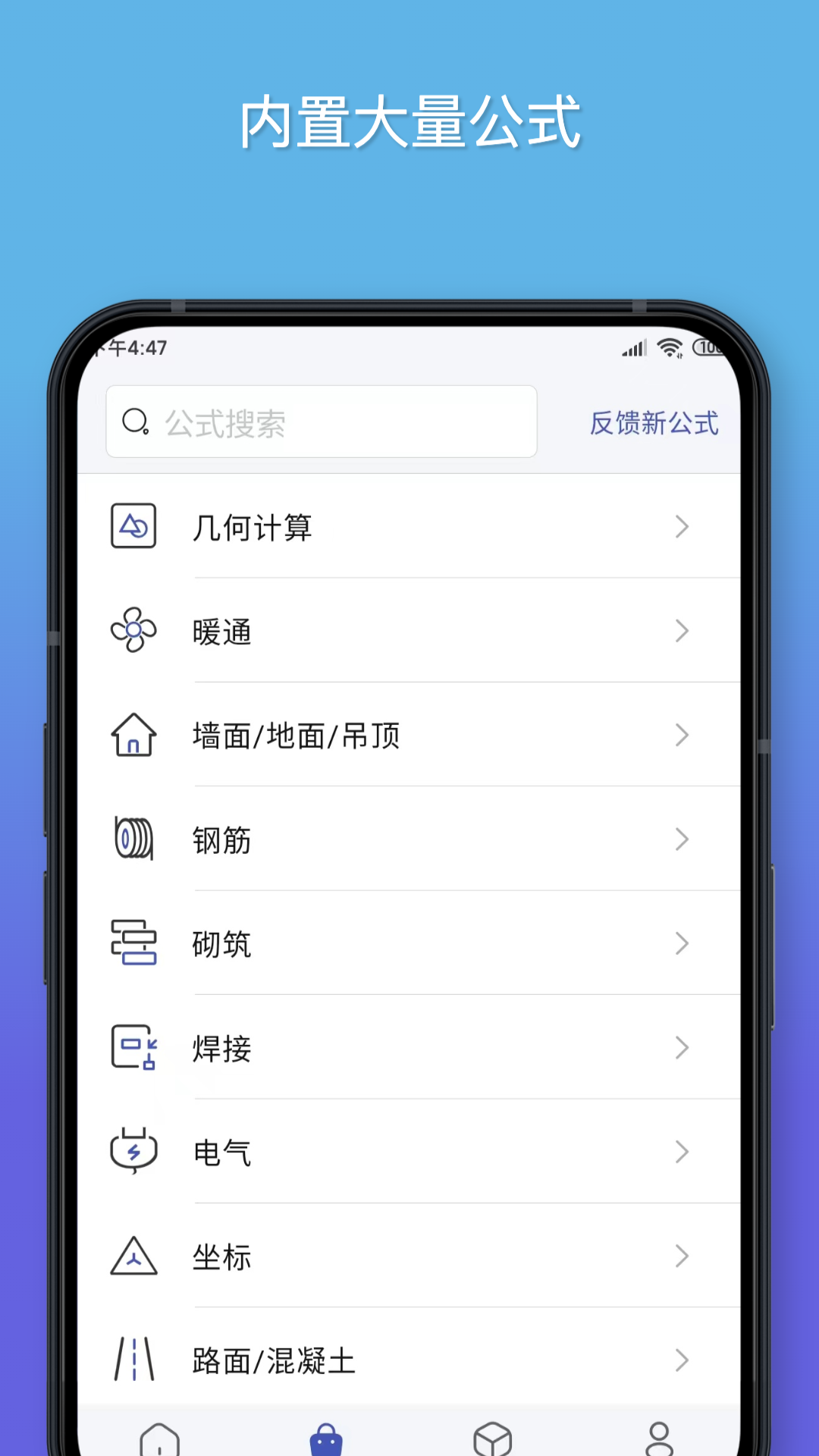Open the 电气 category via its chevron
Screen dimensions: 819x1456
[682, 1152]
